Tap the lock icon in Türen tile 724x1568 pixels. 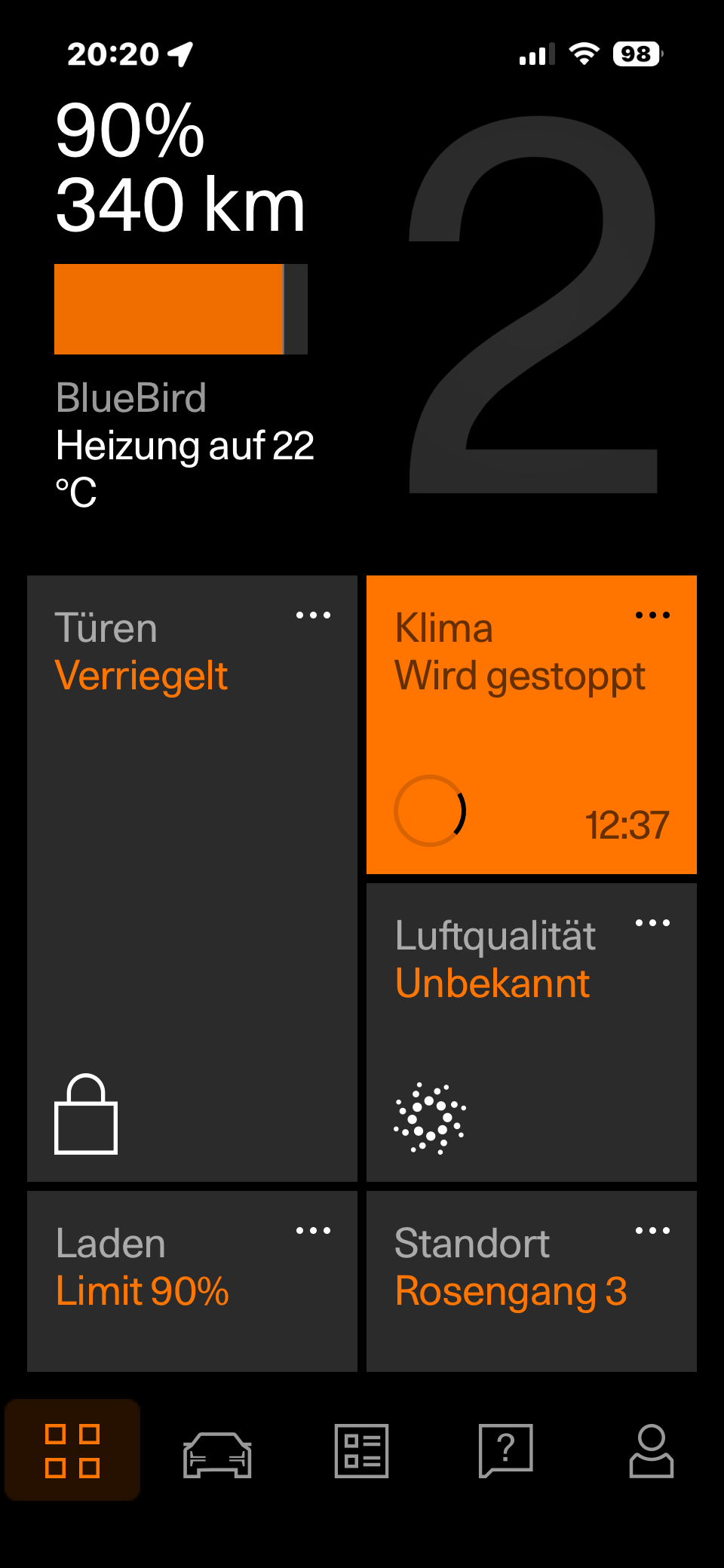pos(86,1114)
